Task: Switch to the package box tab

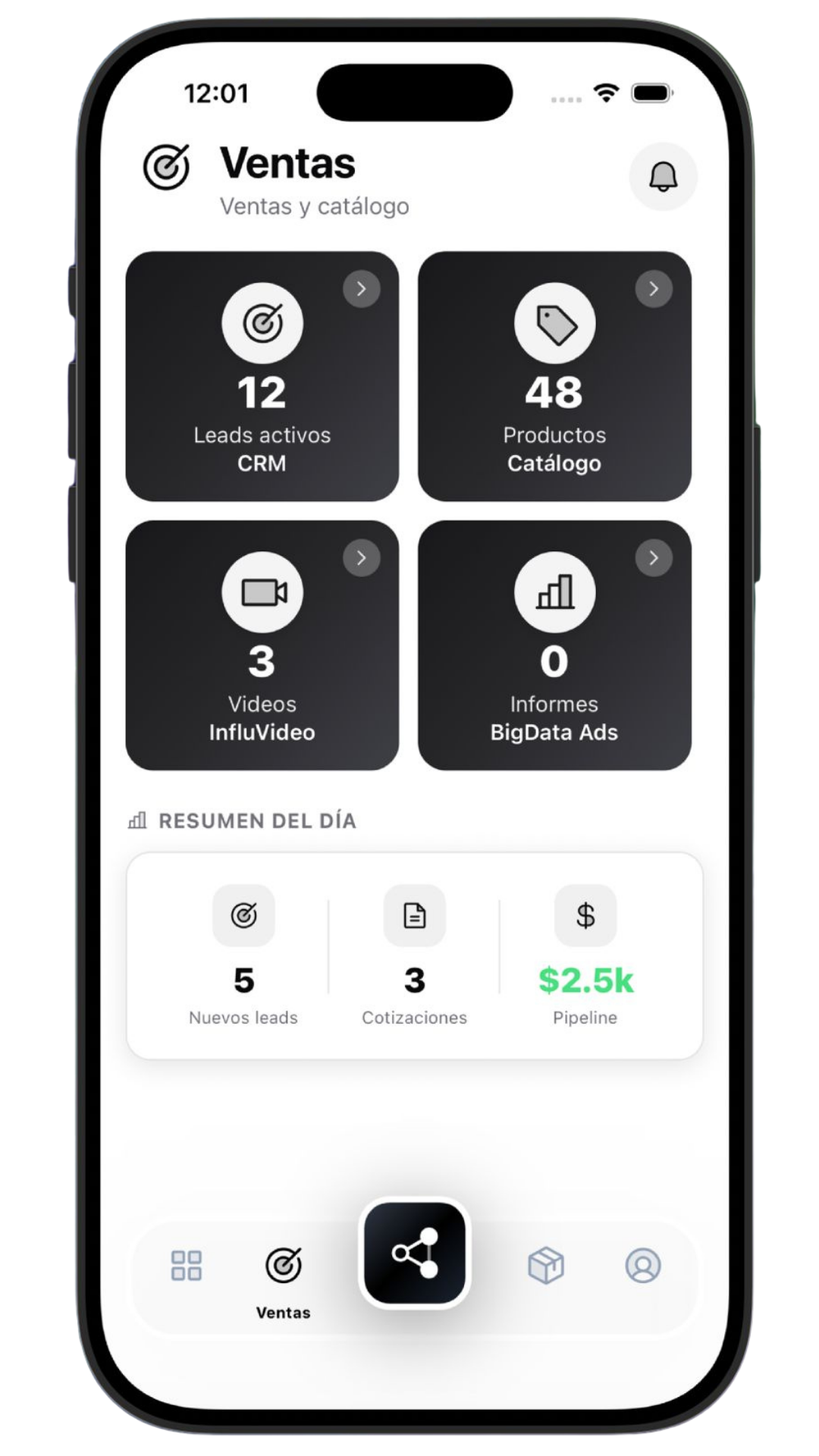Action: (x=546, y=1266)
